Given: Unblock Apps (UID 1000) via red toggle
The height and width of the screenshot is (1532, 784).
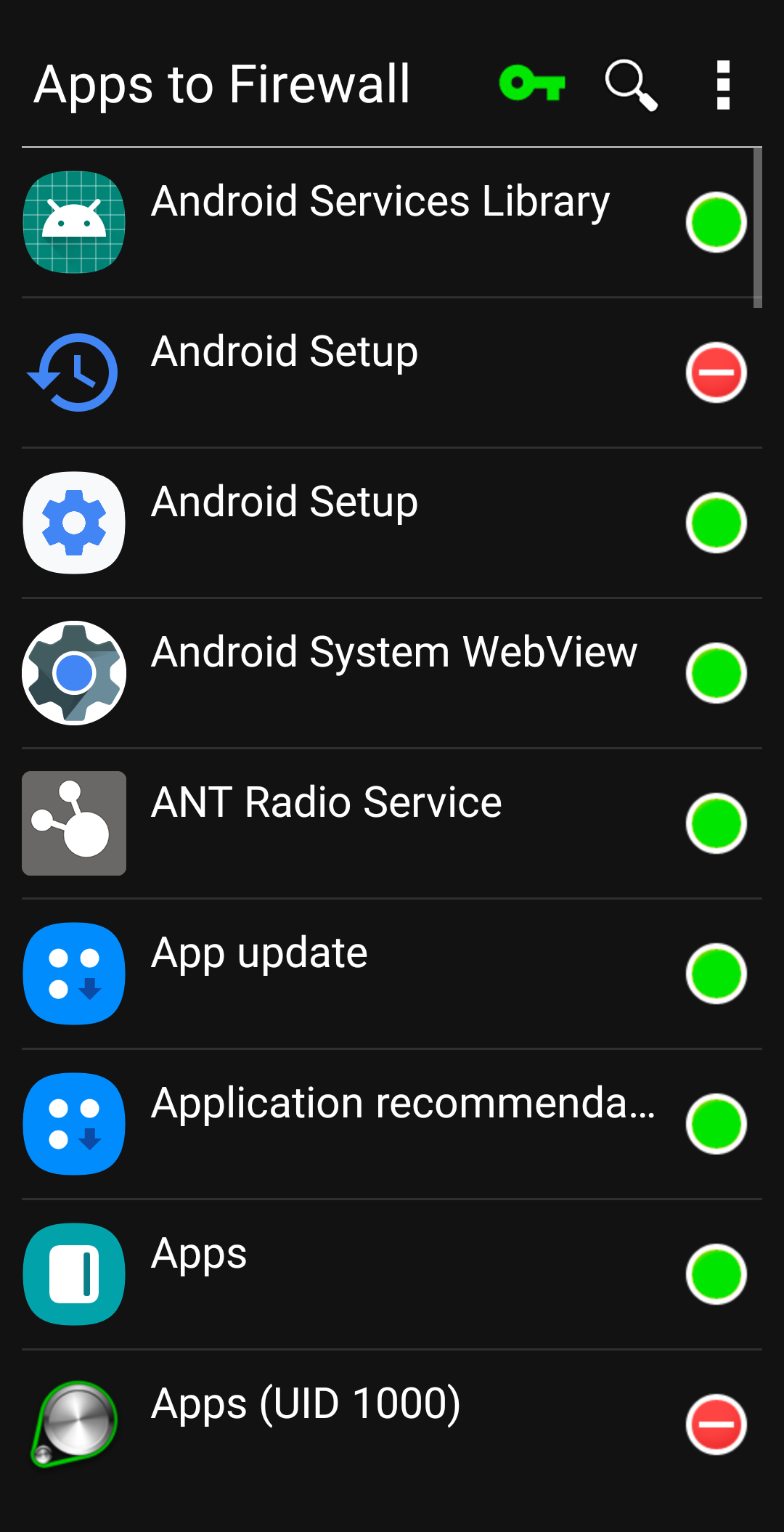Looking at the screenshot, I should 716,1425.
